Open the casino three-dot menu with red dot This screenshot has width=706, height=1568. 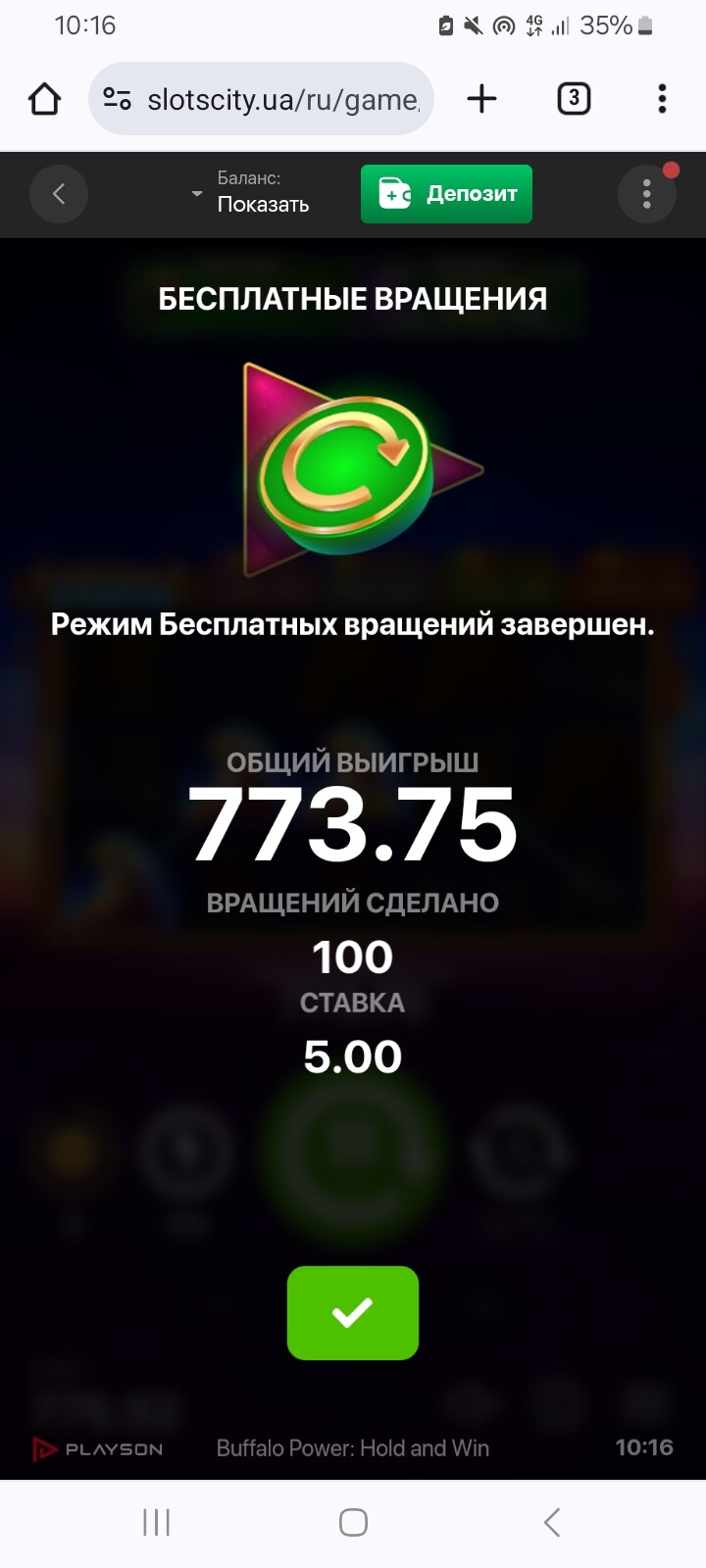point(647,194)
